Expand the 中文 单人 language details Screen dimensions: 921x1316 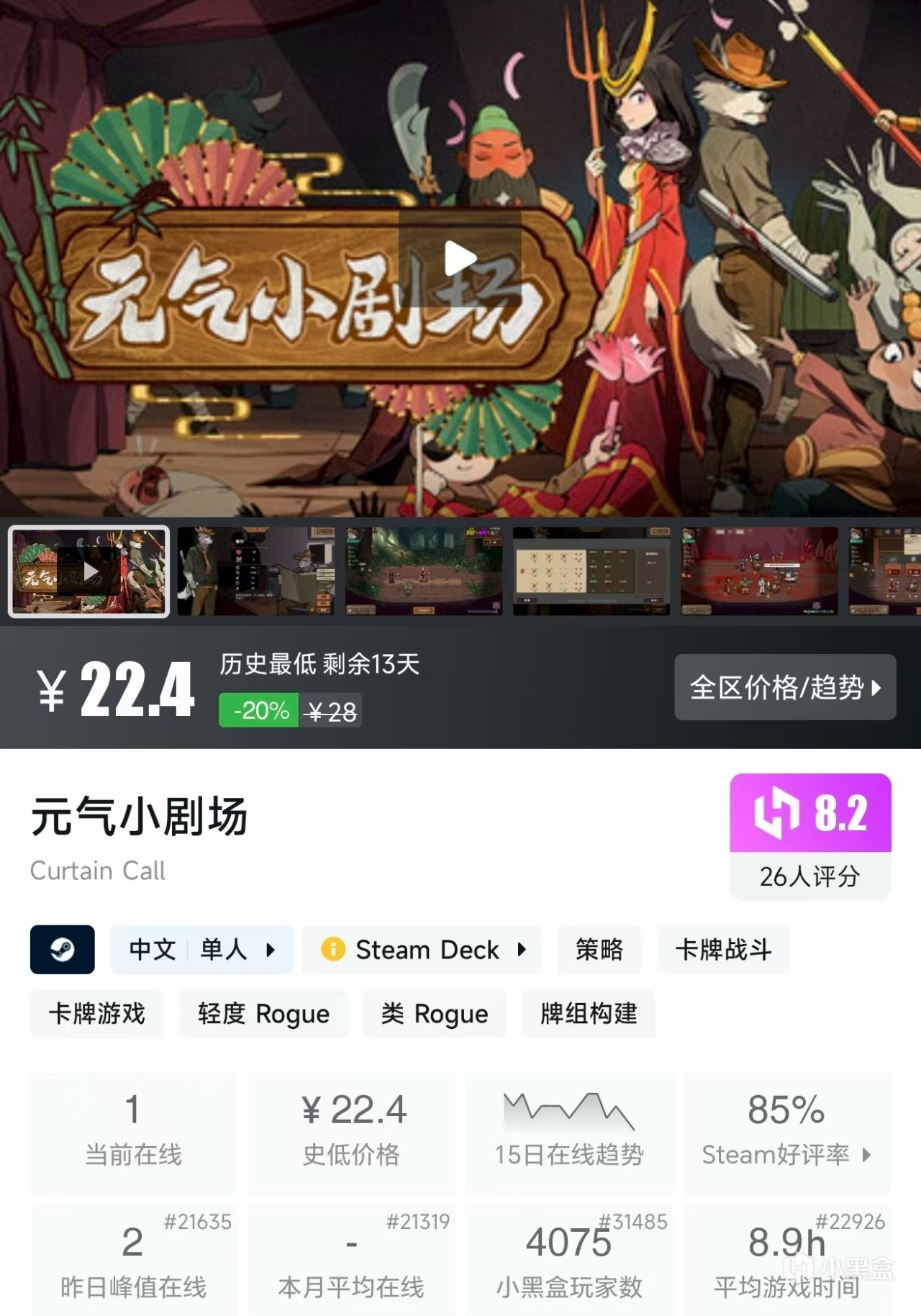pyautogui.click(x=201, y=949)
